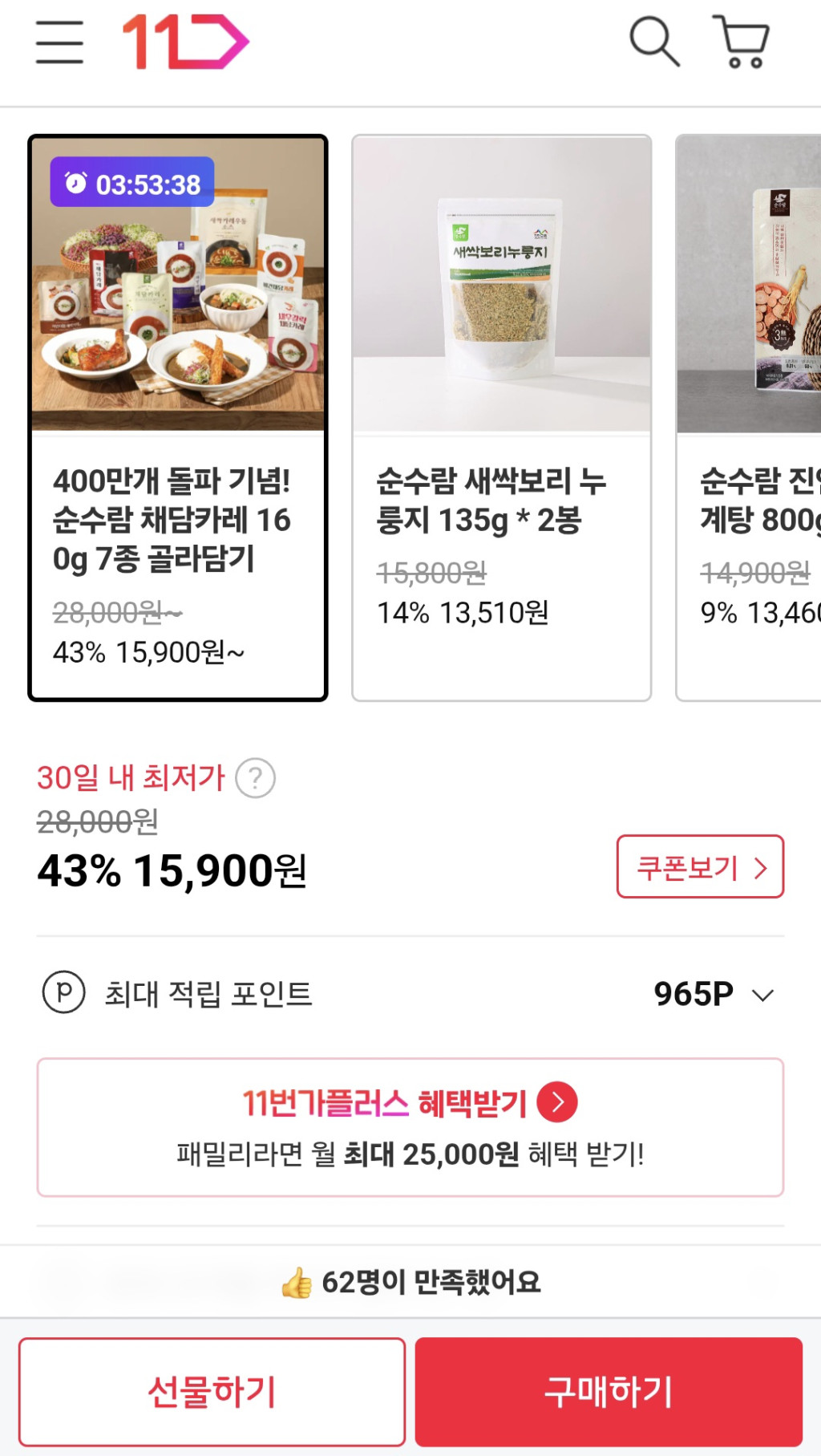Open the search icon
Image resolution: width=821 pixels, height=1456 pixels.
pyautogui.click(x=654, y=42)
